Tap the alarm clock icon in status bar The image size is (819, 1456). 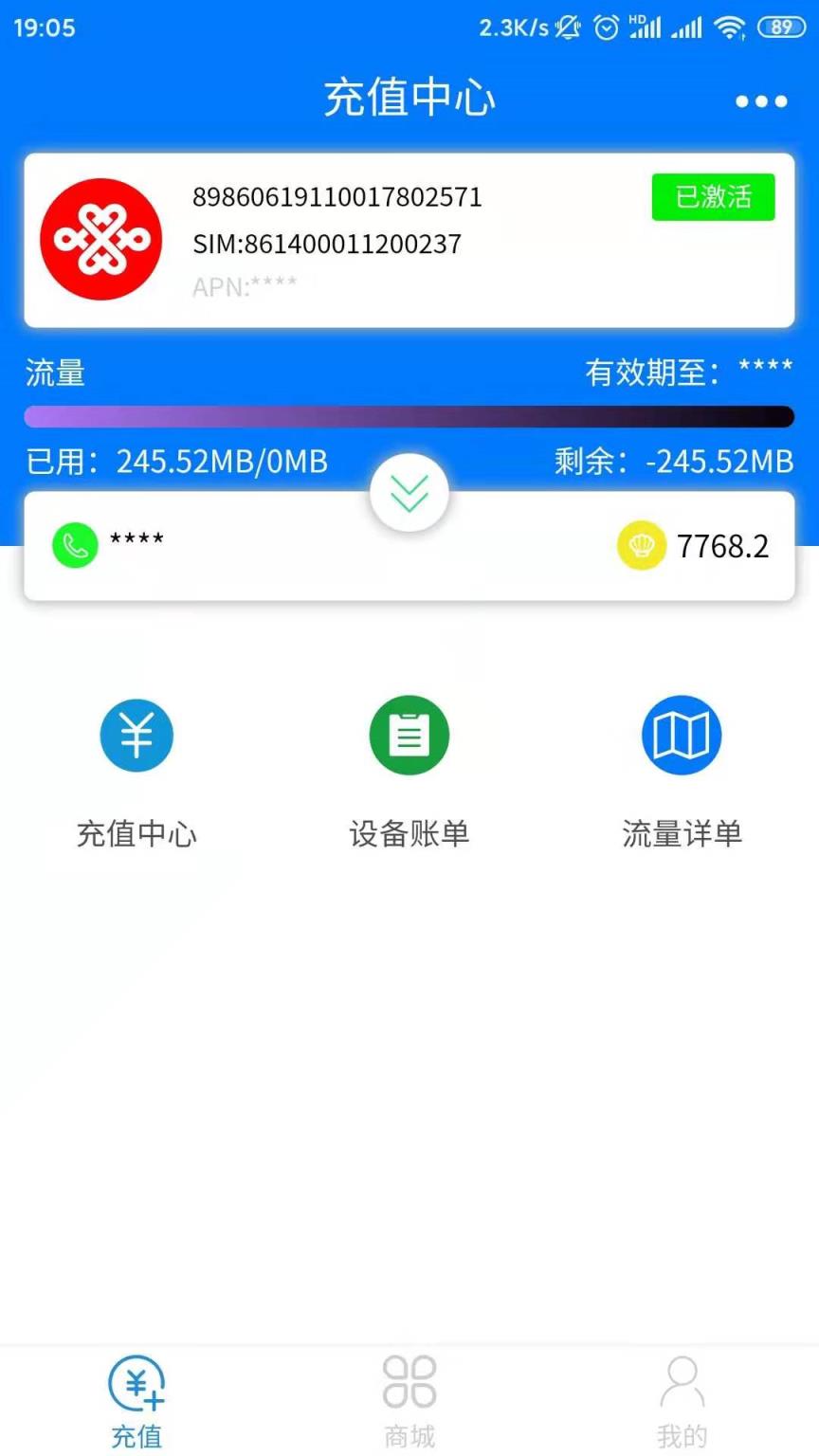pos(608,27)
